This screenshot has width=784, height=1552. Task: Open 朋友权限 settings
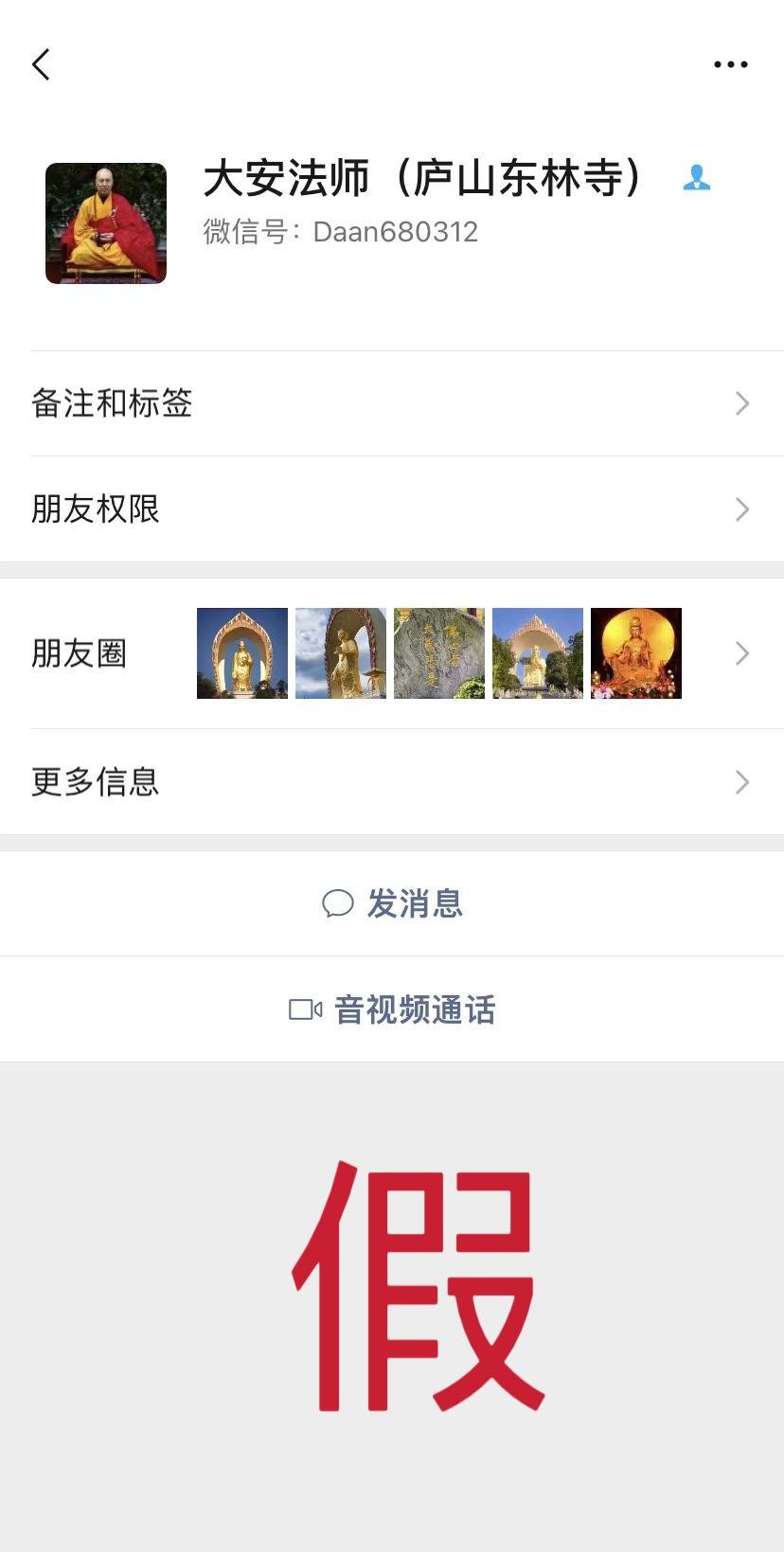392,509
